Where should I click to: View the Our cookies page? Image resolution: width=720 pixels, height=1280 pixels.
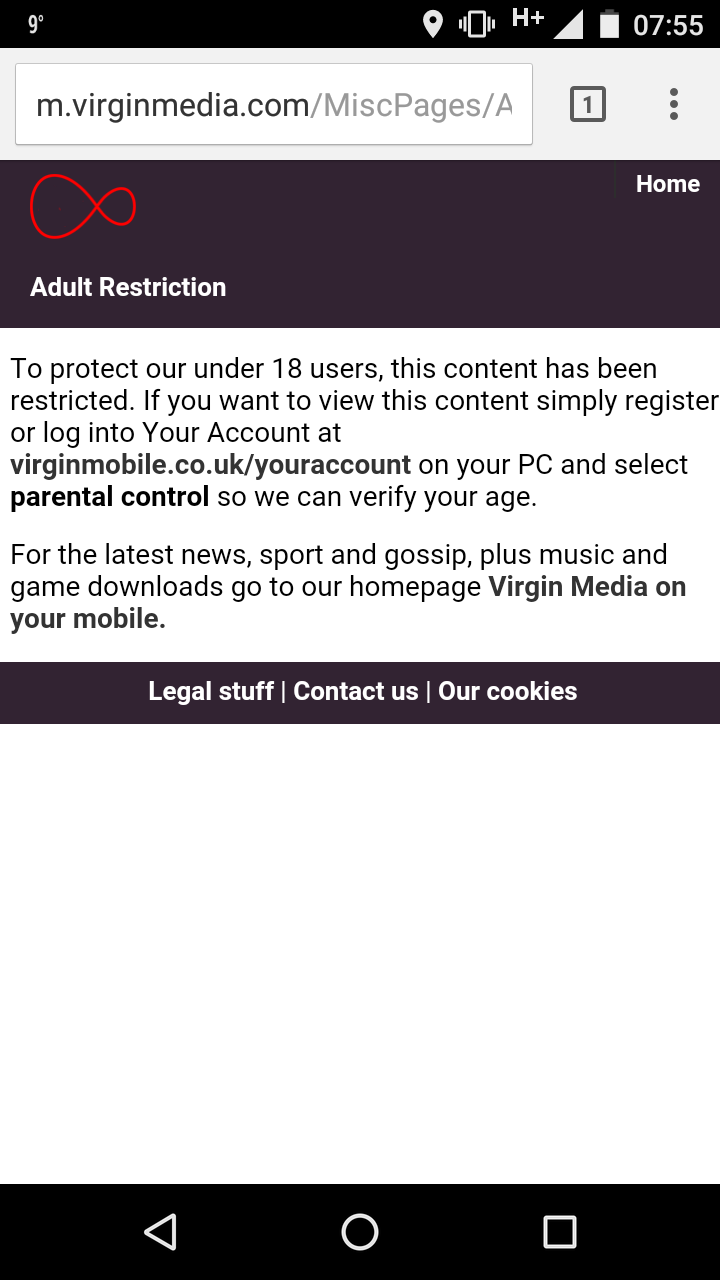click(507, 691)
